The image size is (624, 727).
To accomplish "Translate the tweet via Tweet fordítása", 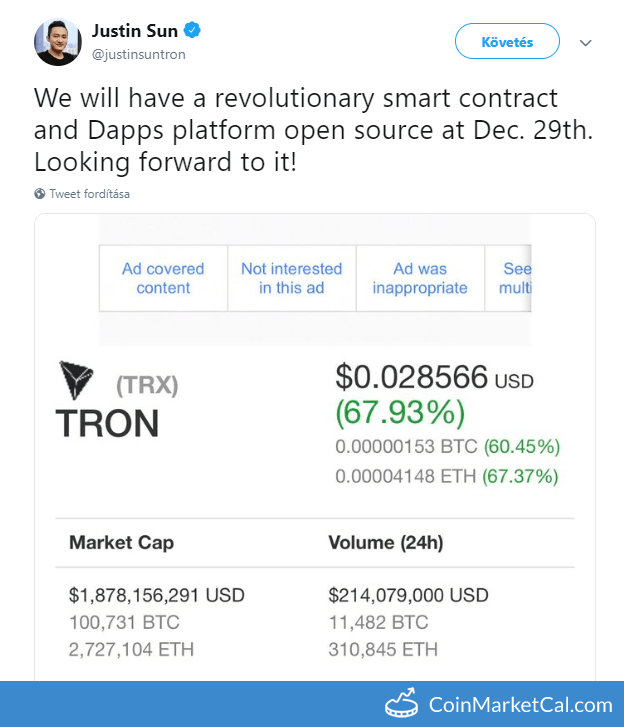I will 89,194.
